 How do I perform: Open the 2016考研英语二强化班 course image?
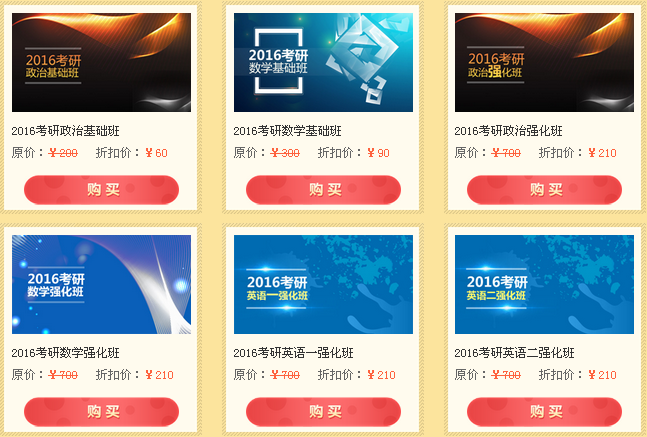point(544,284)
